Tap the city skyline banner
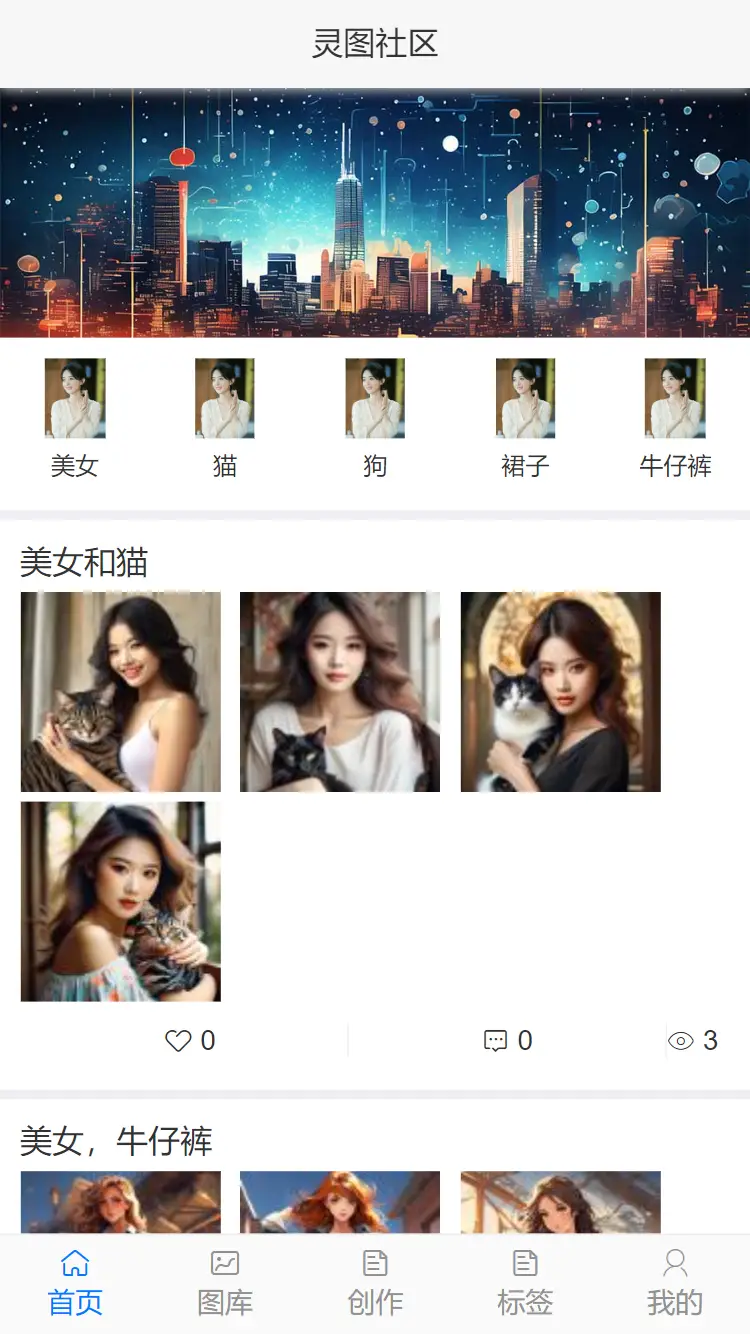750x1334 pixels. pyautogui.click(x=375, y=213)
